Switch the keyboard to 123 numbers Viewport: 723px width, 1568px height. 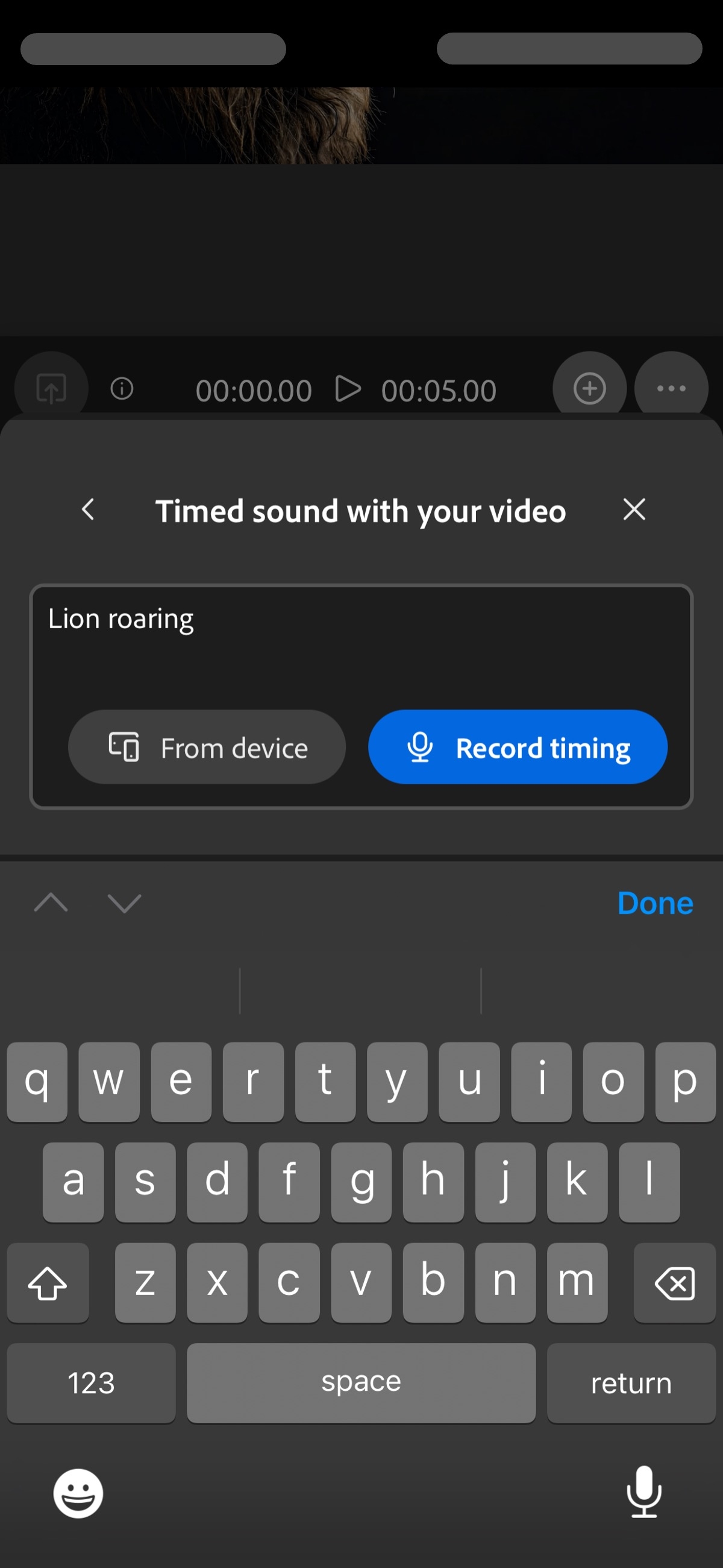coord(92,1383)
